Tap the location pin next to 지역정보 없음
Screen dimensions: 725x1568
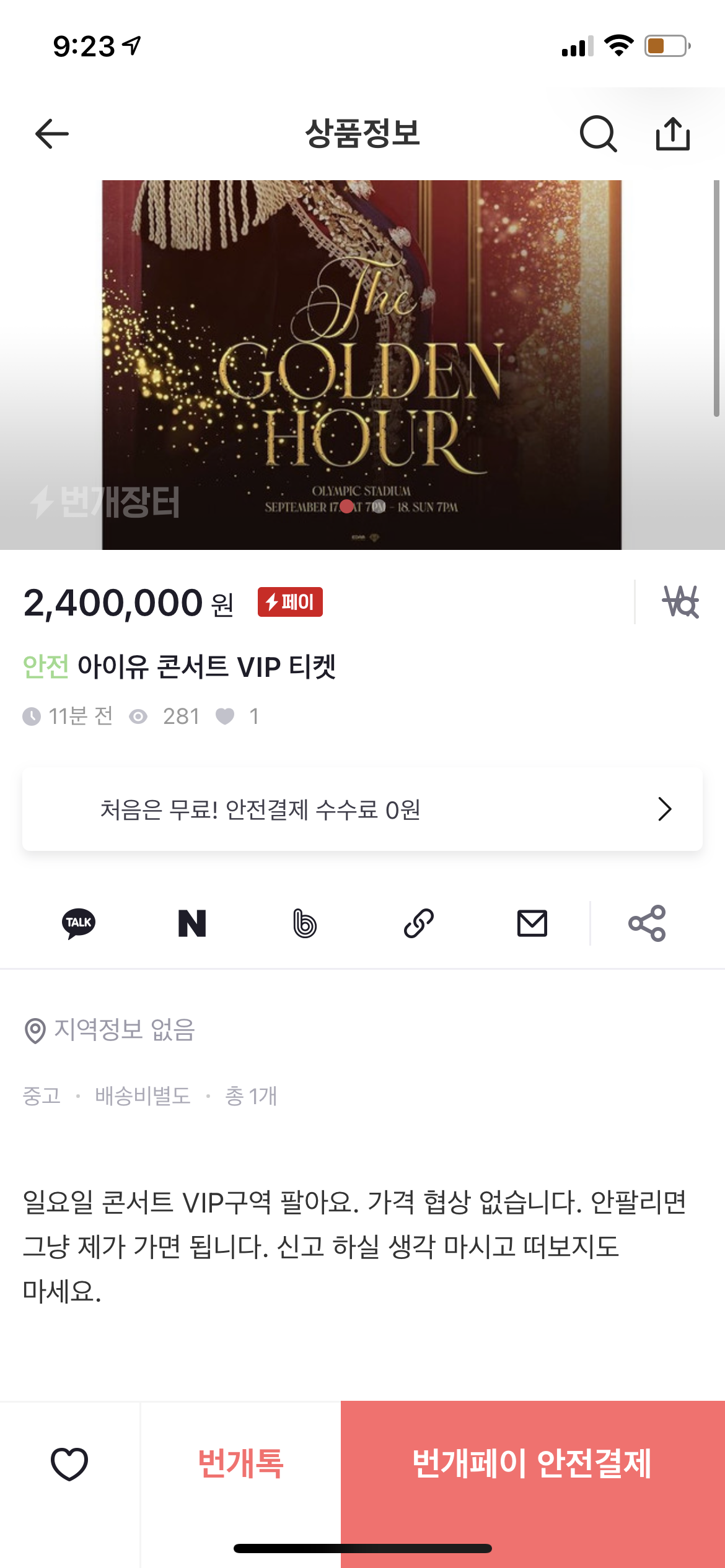click(34, 1027)
